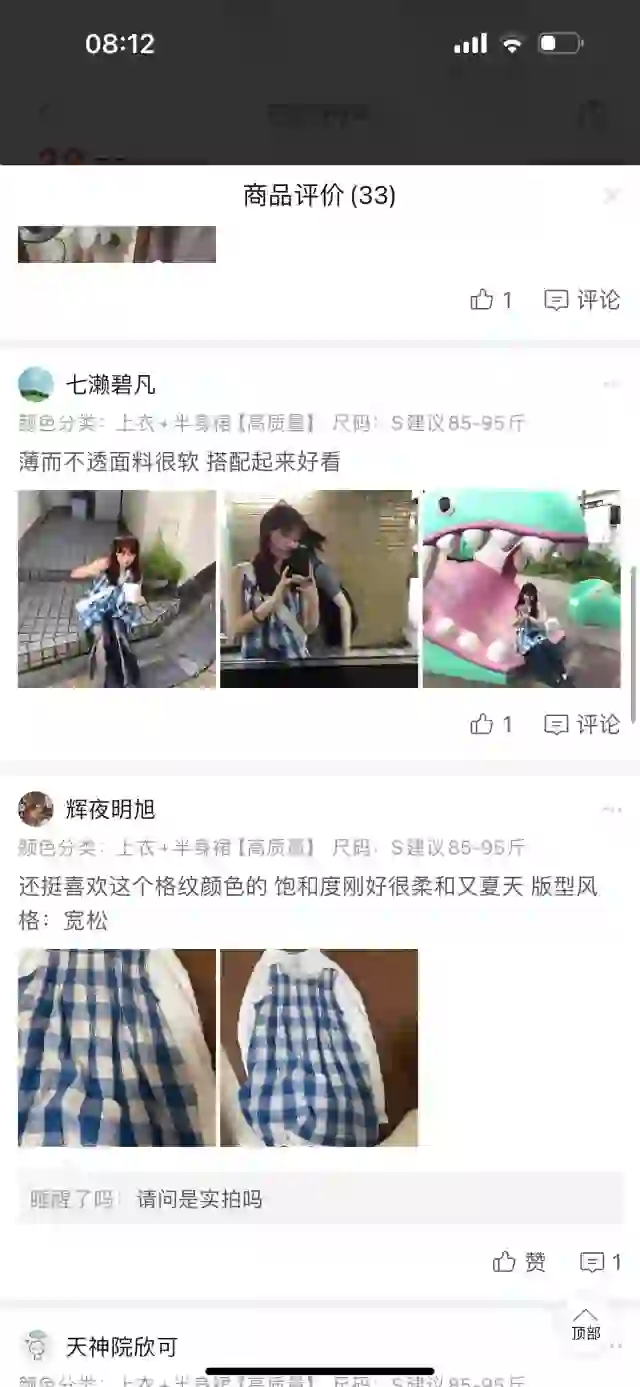Screen dimensions: 640x1387
Task: Like 辉夜明旭's review
Action: 519,1262
